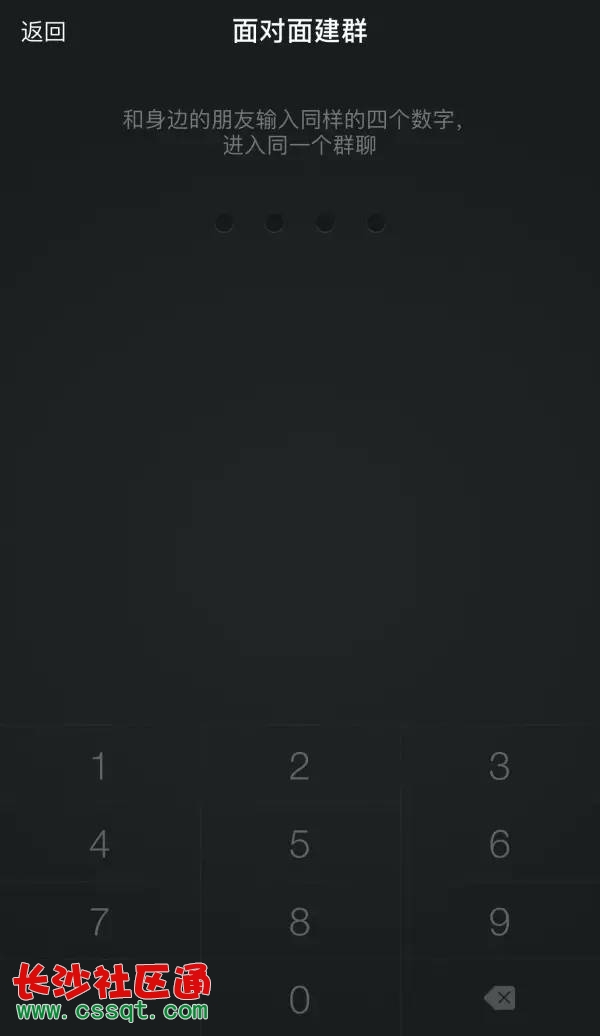
Task: Enter digit 7 on the keypad
Action: (x=99, y=922)
